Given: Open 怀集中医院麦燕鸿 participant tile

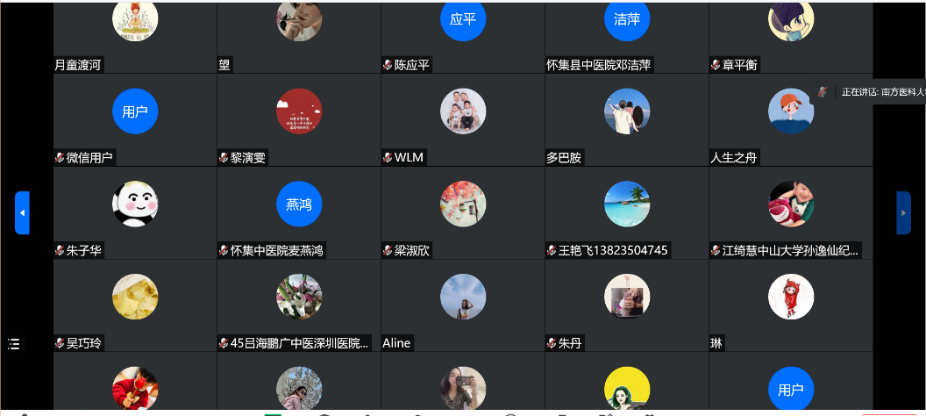Looking at the screenshot, I should 298,212.
